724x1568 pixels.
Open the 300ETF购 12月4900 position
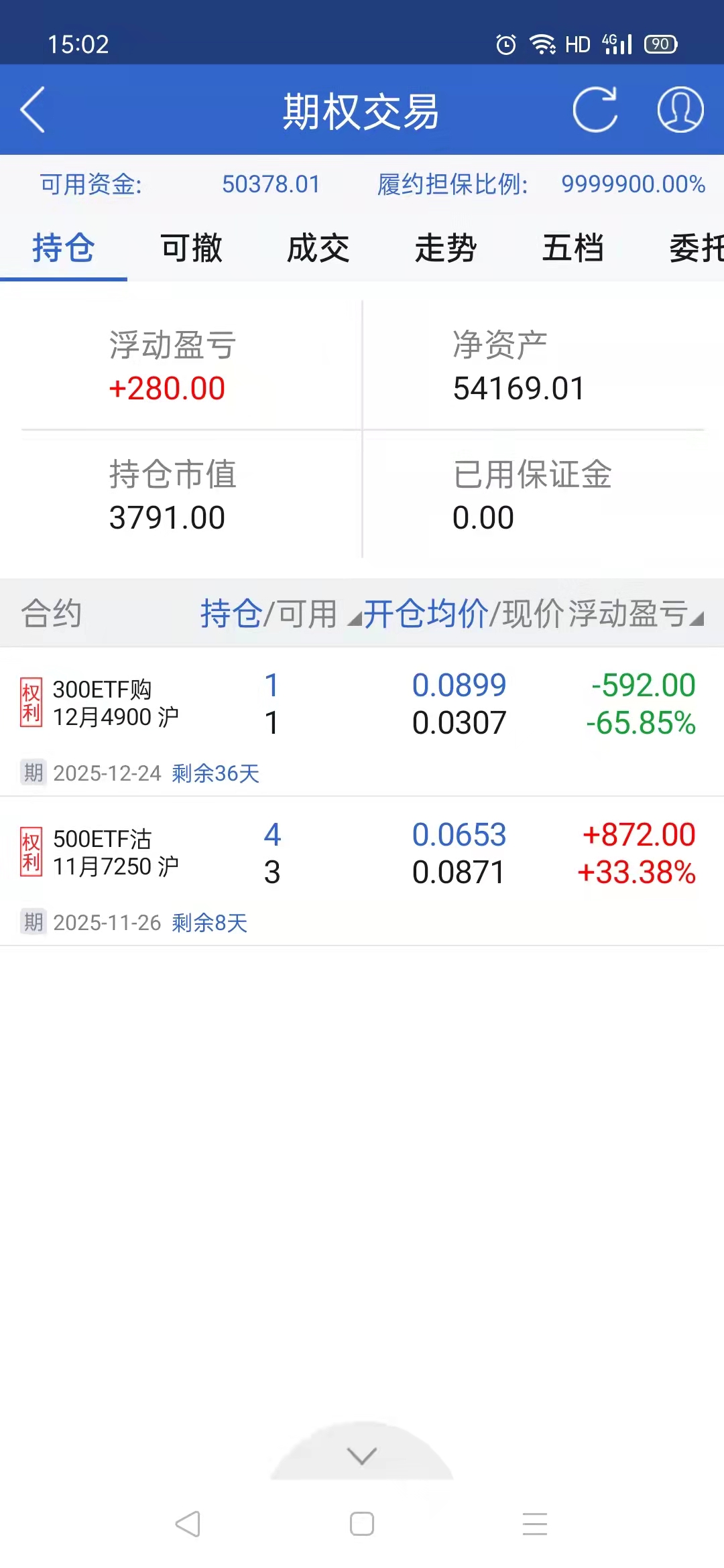(362, 722)
